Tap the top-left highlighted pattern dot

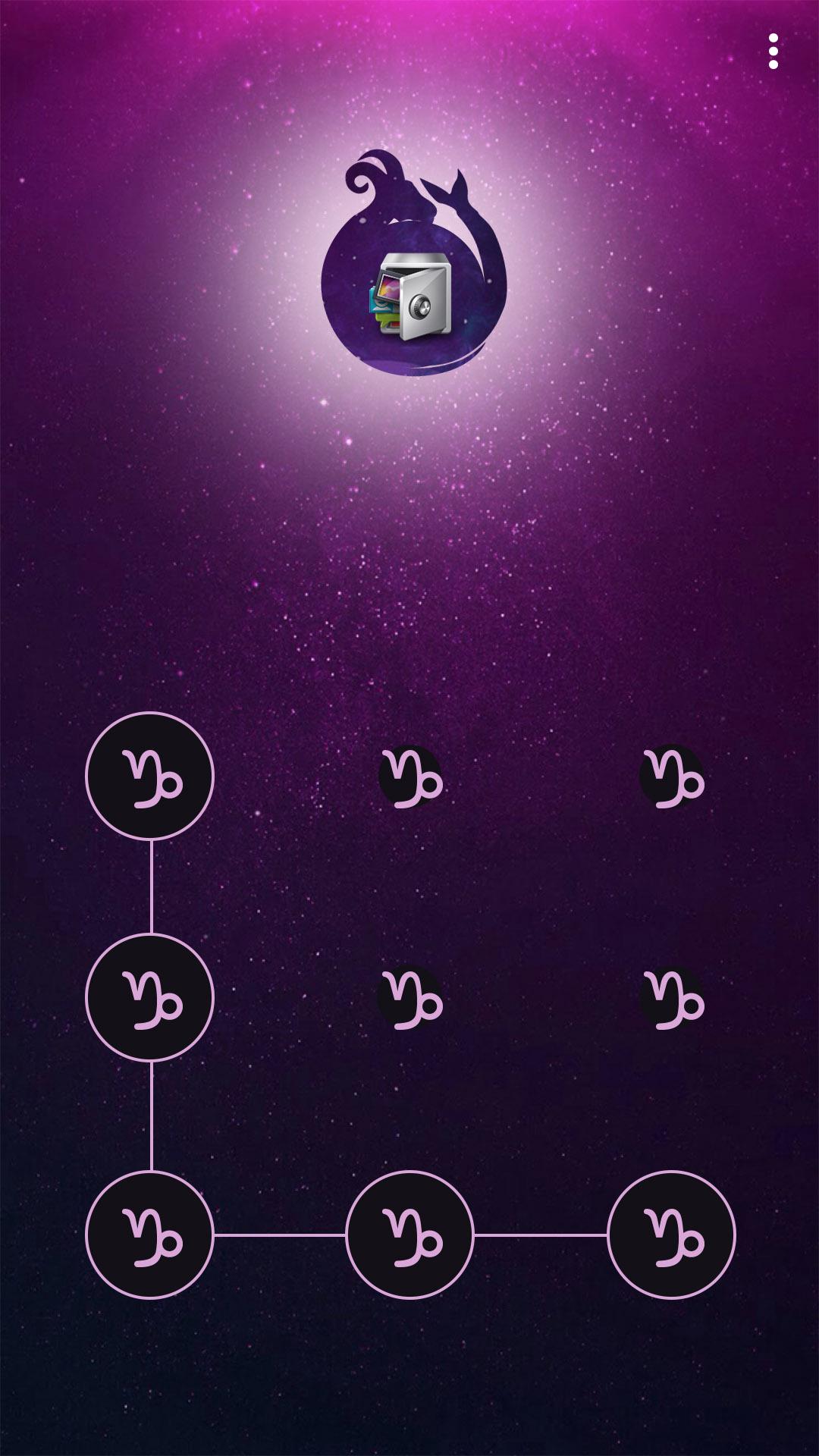pyautogui.click(x=150, y=777)
